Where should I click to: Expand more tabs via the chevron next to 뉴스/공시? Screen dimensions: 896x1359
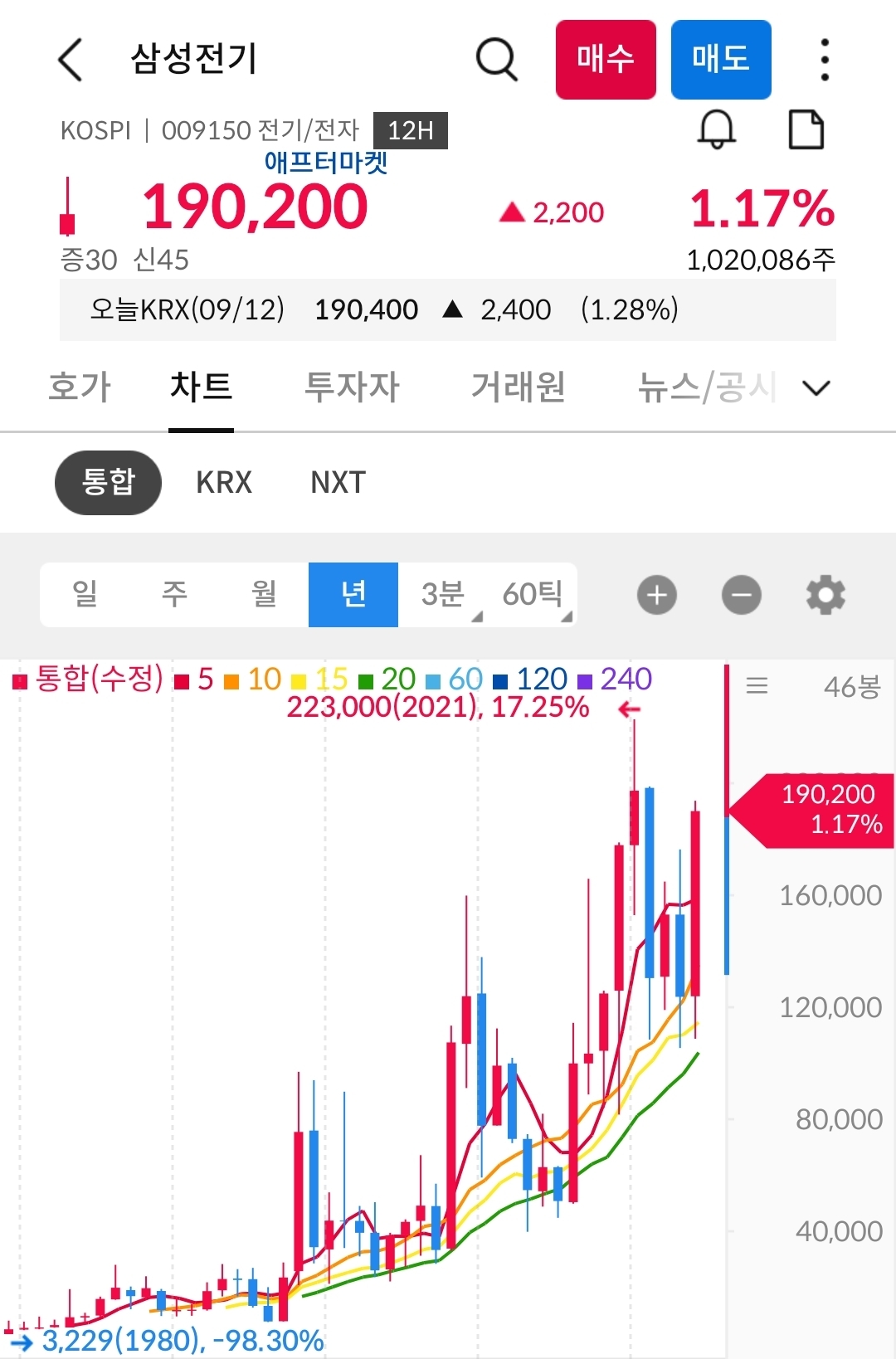pyautogui.click(x=816, y=387)
